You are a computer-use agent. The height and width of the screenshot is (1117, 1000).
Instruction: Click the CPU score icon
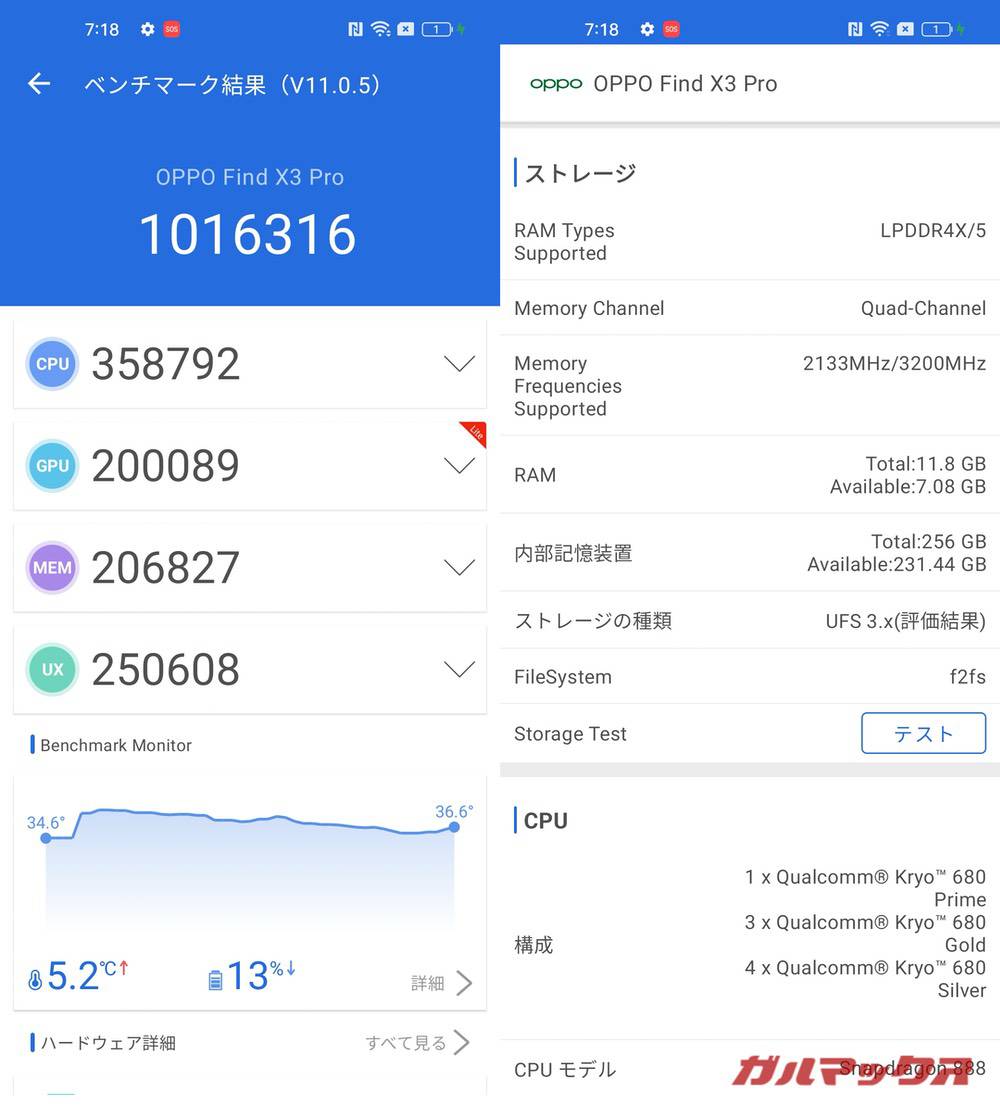tap(52, 364)
